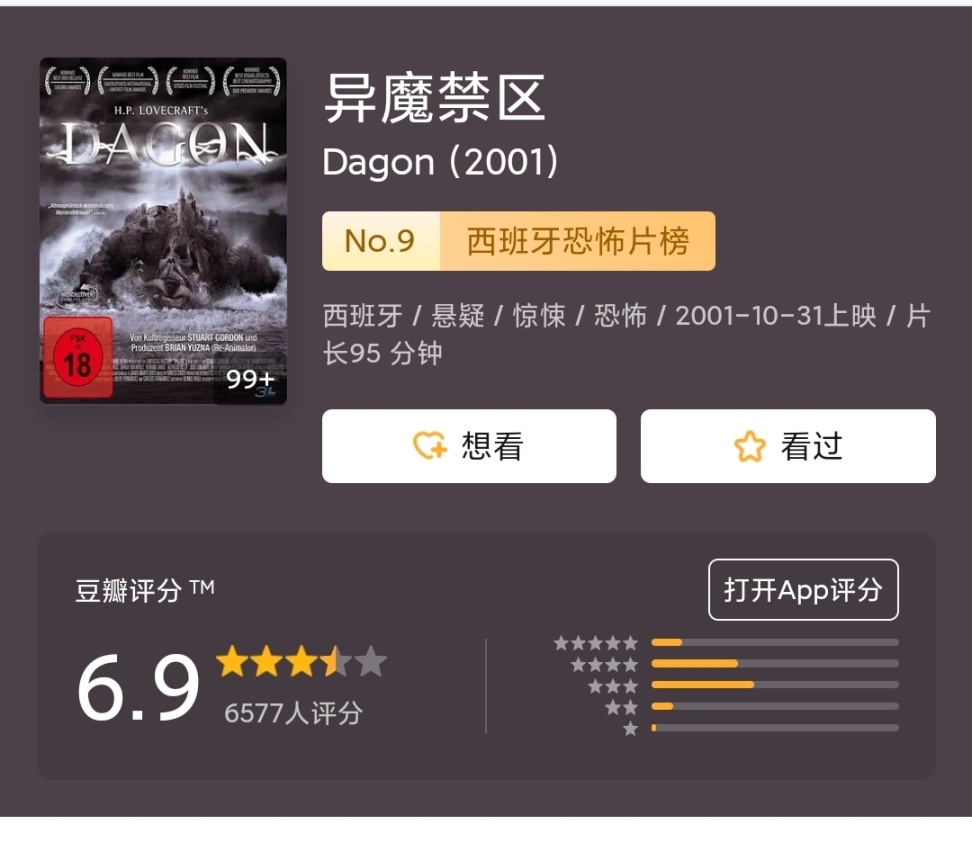Open the No.9 西班牙恐怖片榜 ranking chip
Image resolution: width=972 pixels, height=851 pixels.
518,241
